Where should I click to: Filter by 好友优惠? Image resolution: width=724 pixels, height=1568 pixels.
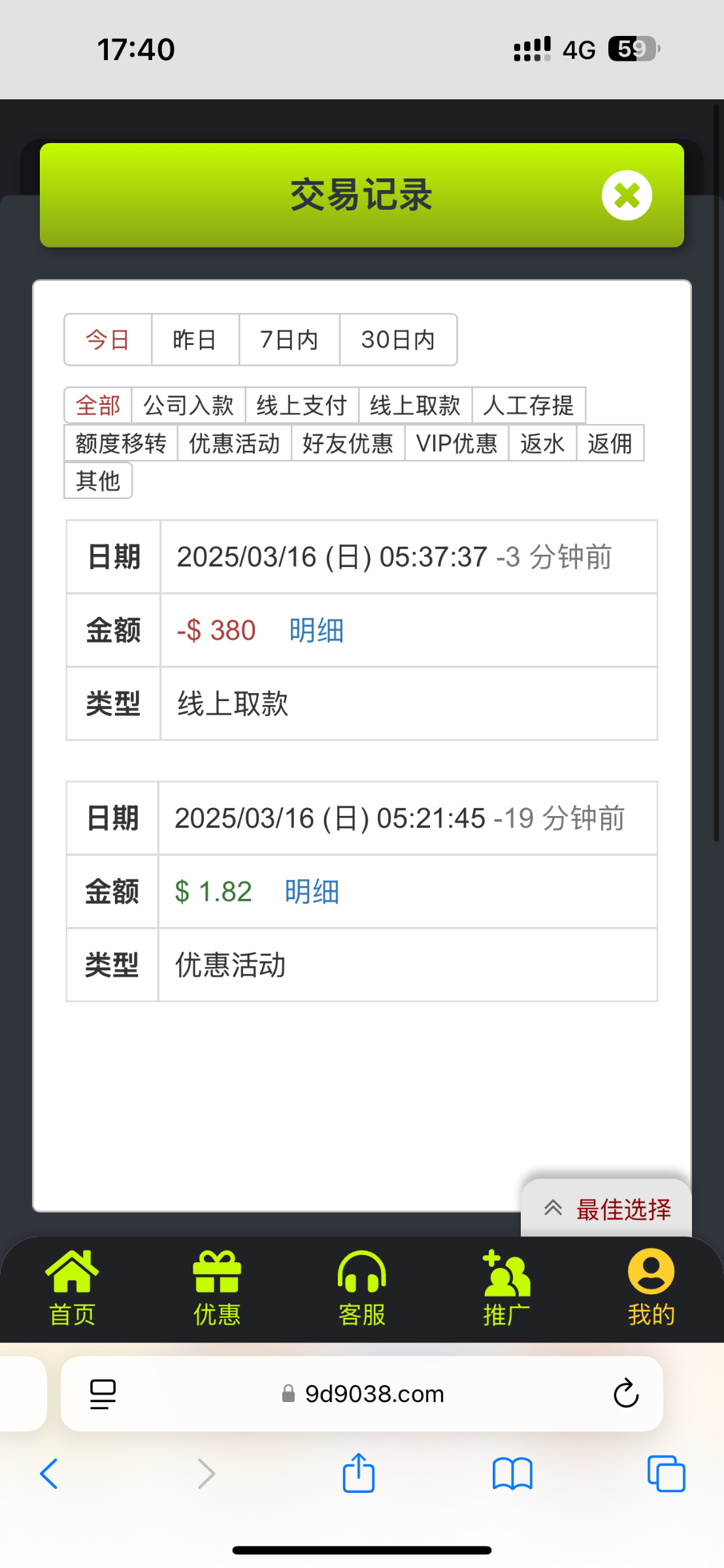pos(348,443)
